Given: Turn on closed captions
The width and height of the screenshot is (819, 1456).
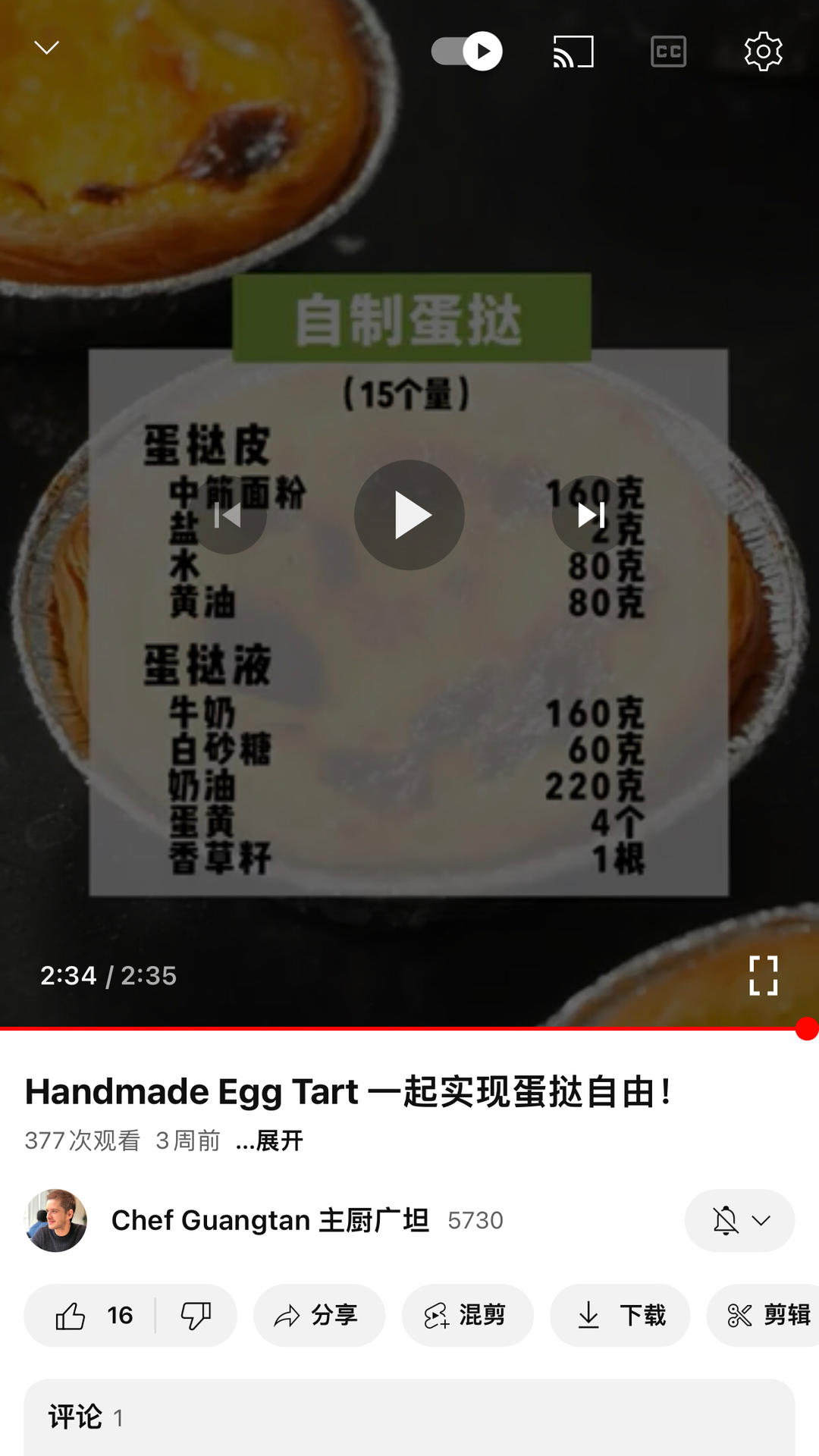Looking at the screenshot, I should click(x=668, y=52).
